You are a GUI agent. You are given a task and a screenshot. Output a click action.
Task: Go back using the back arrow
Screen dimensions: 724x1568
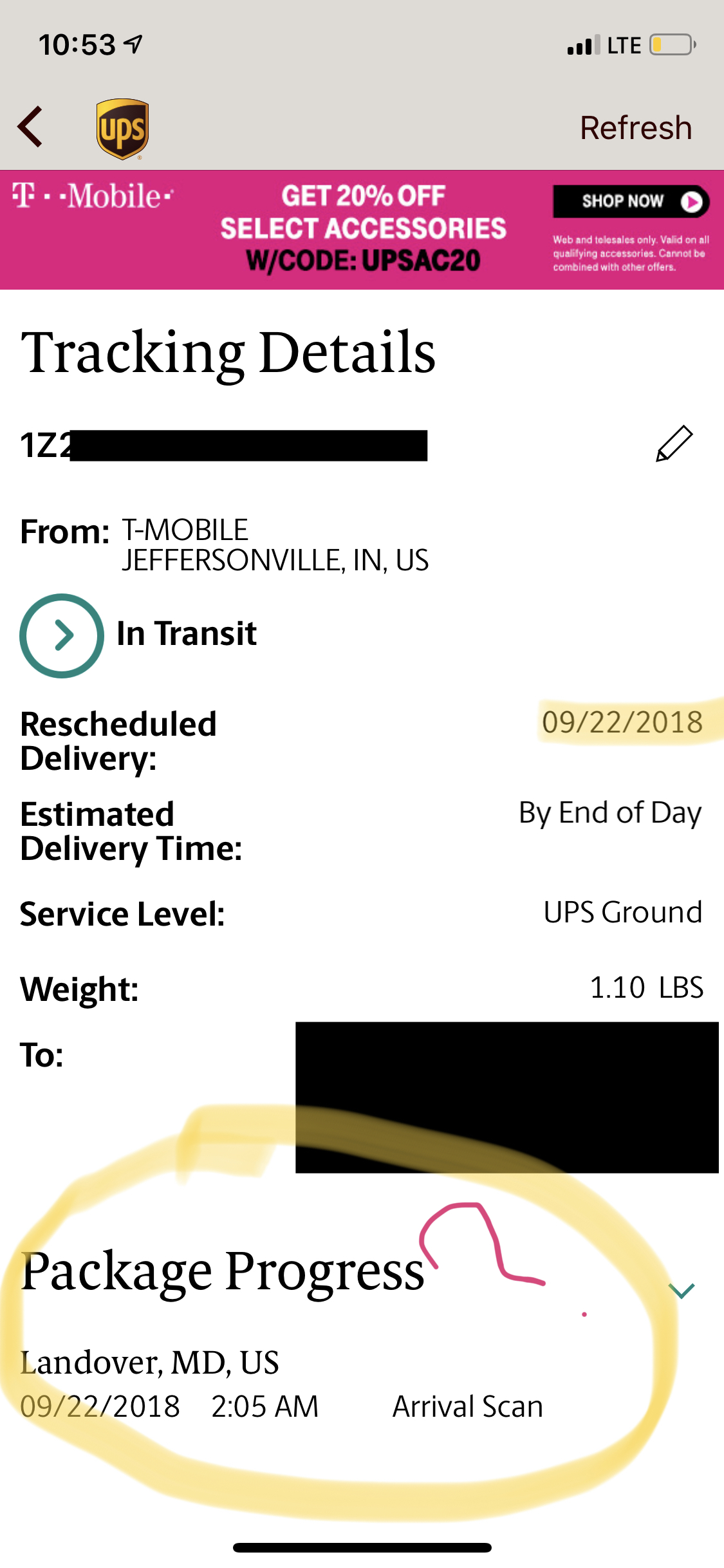point(30,127)
